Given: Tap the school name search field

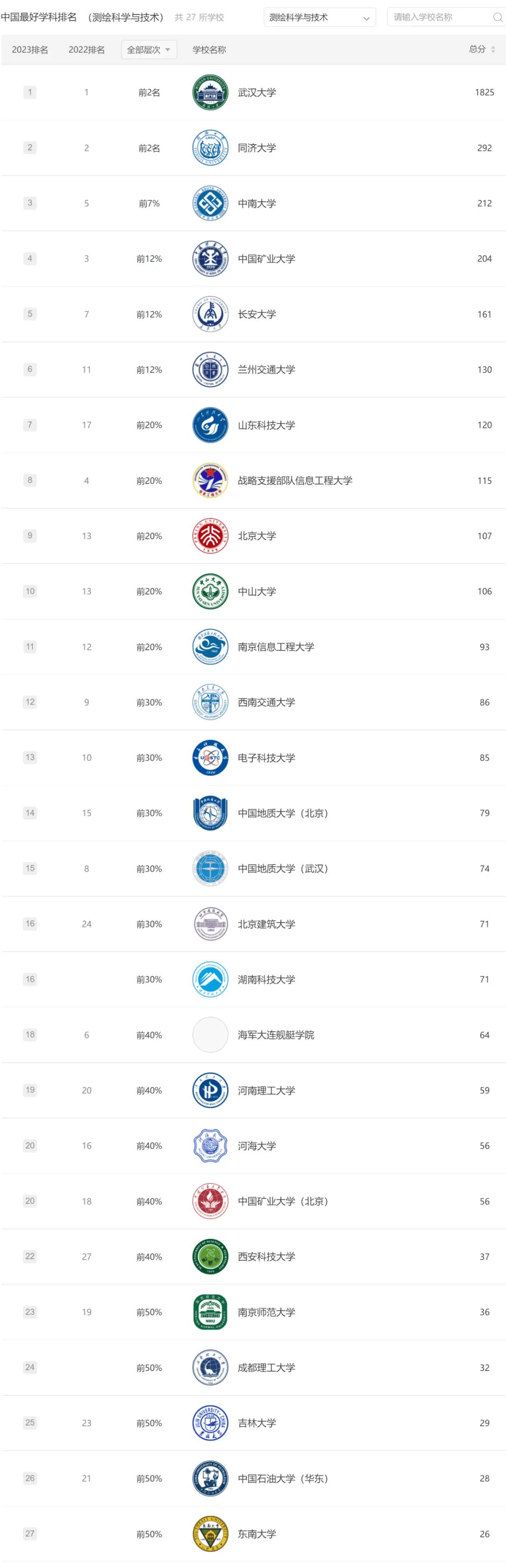Looking at the screenshot, I should pos(439,17).
